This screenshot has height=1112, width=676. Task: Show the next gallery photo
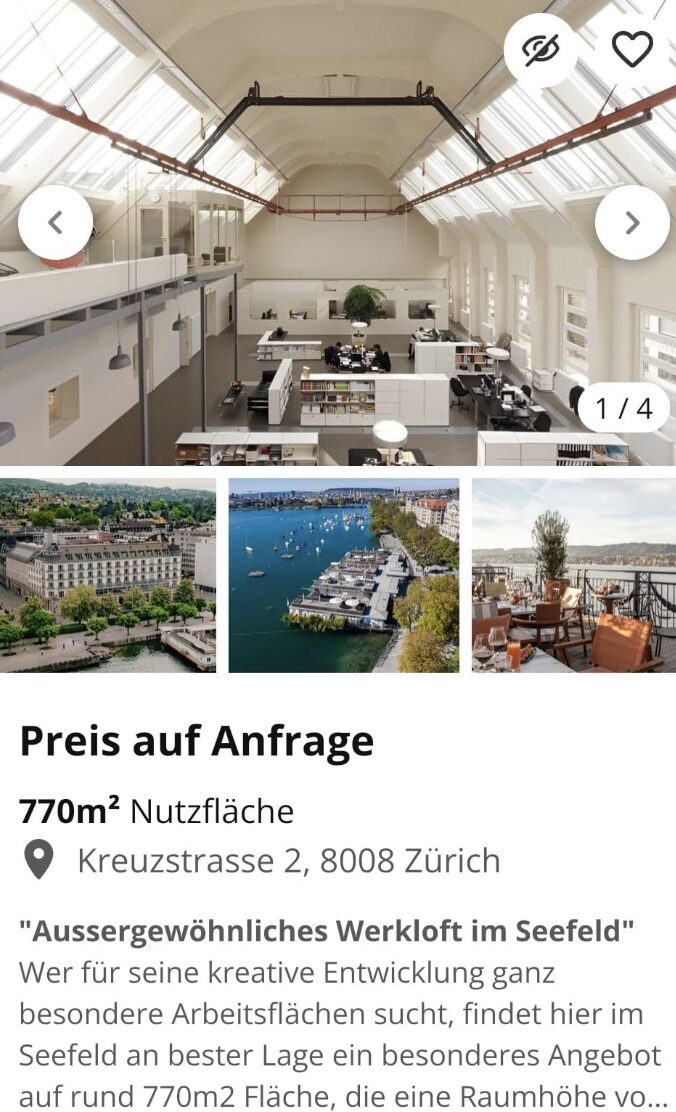pyautogui.click(x=632, y=222)
